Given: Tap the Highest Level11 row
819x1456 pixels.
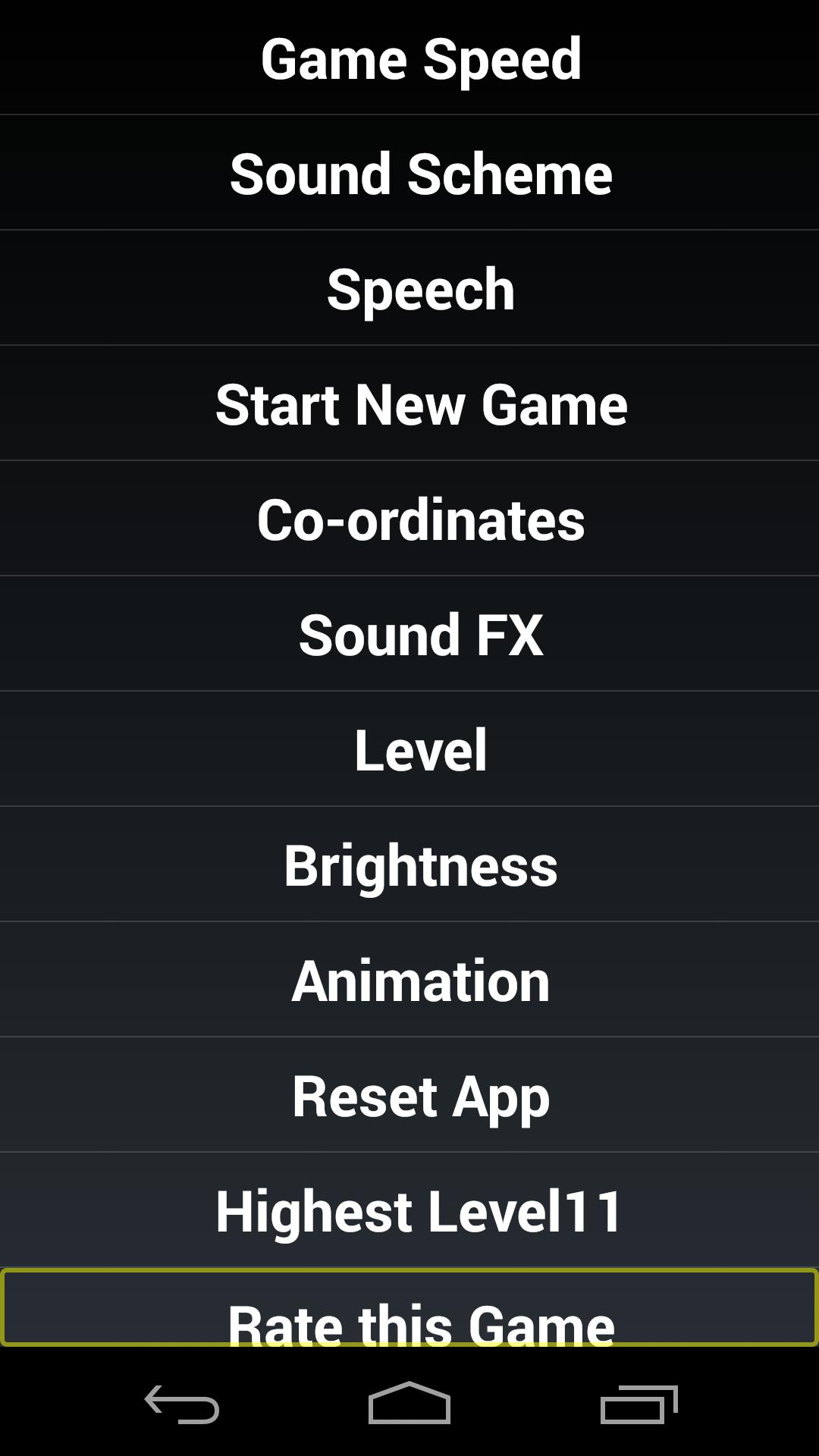Looking at the screenshot, I should (x=421, y=1212).
